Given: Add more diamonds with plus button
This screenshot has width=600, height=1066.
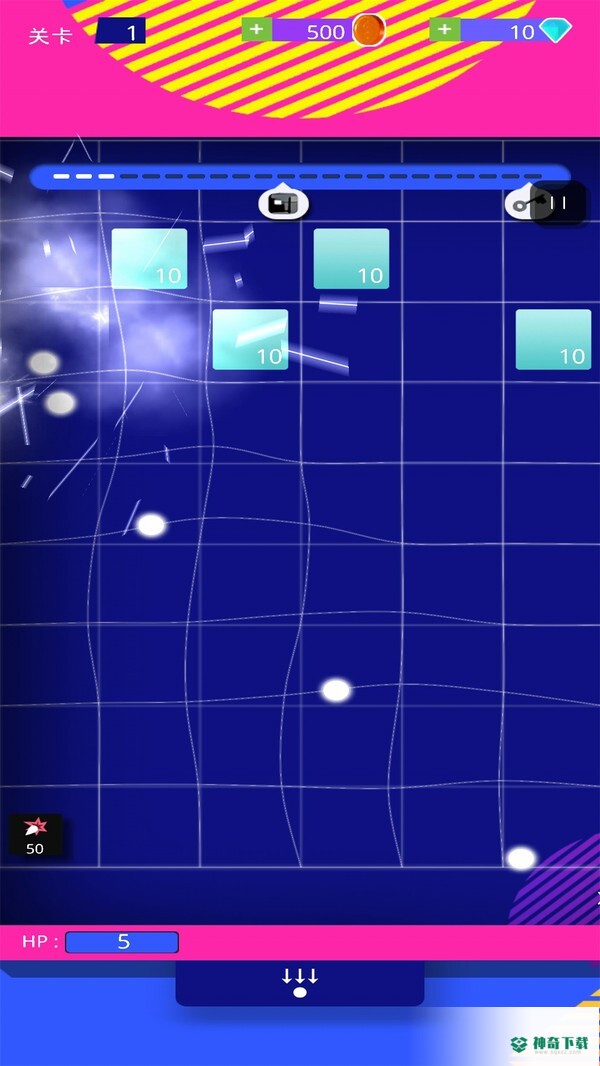Looking at the screenshot, I should tap(444, 30).
